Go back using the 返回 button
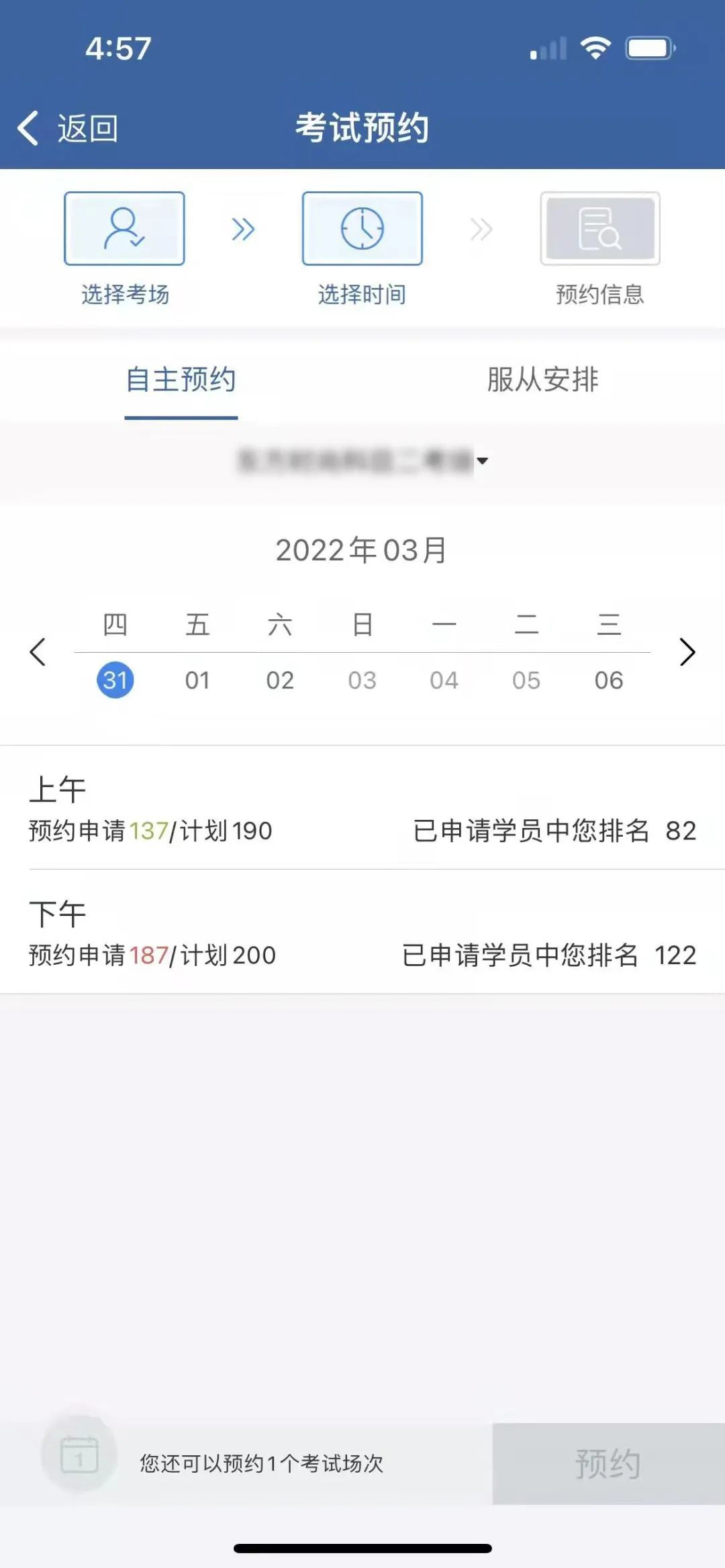 [x=68, y=128]
